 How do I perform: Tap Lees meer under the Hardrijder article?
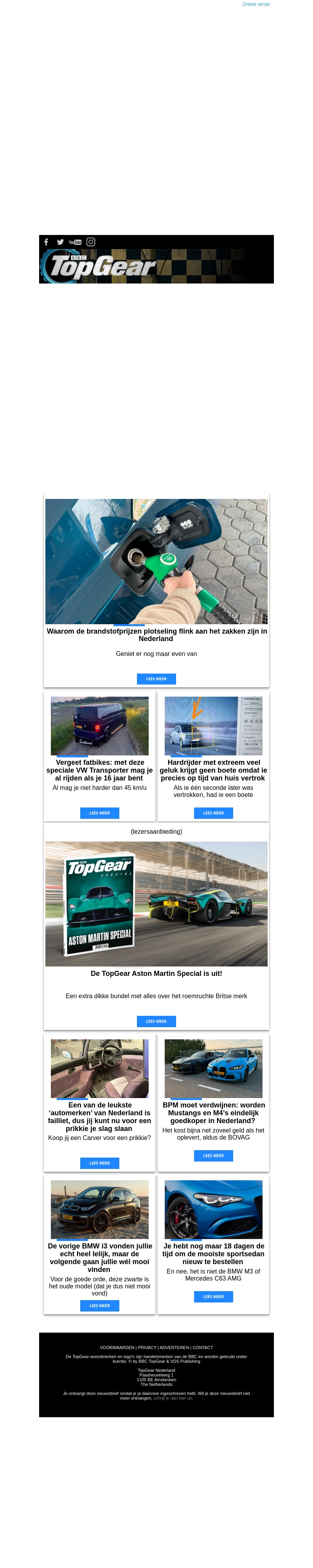click(x=213, y=813)
